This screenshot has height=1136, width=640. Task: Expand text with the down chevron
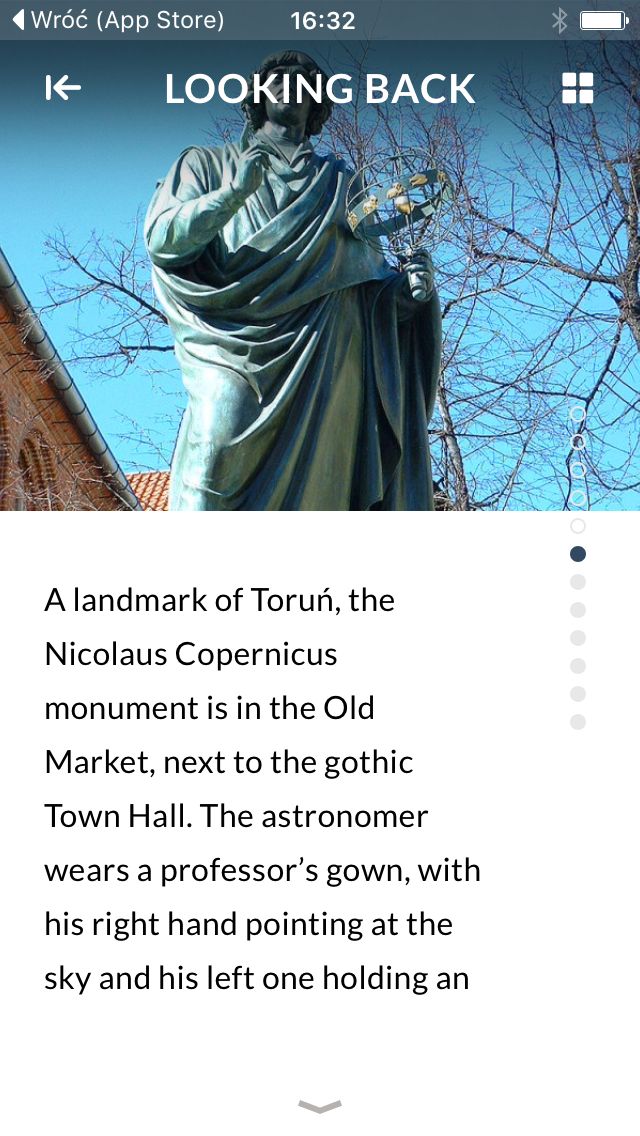pyautogui.click(x=320, y=1106)
